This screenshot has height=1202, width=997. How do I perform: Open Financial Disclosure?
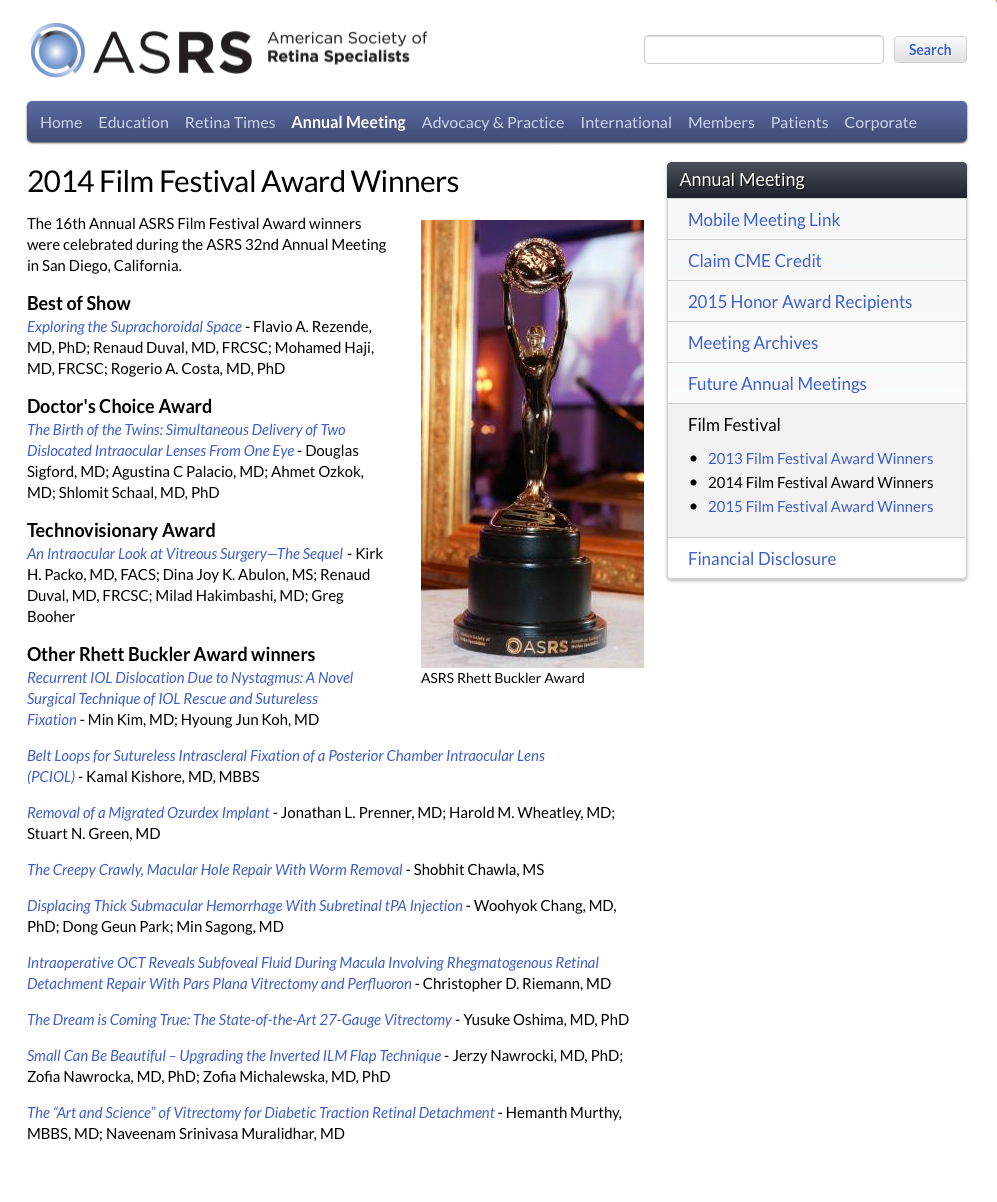(762, 559)
